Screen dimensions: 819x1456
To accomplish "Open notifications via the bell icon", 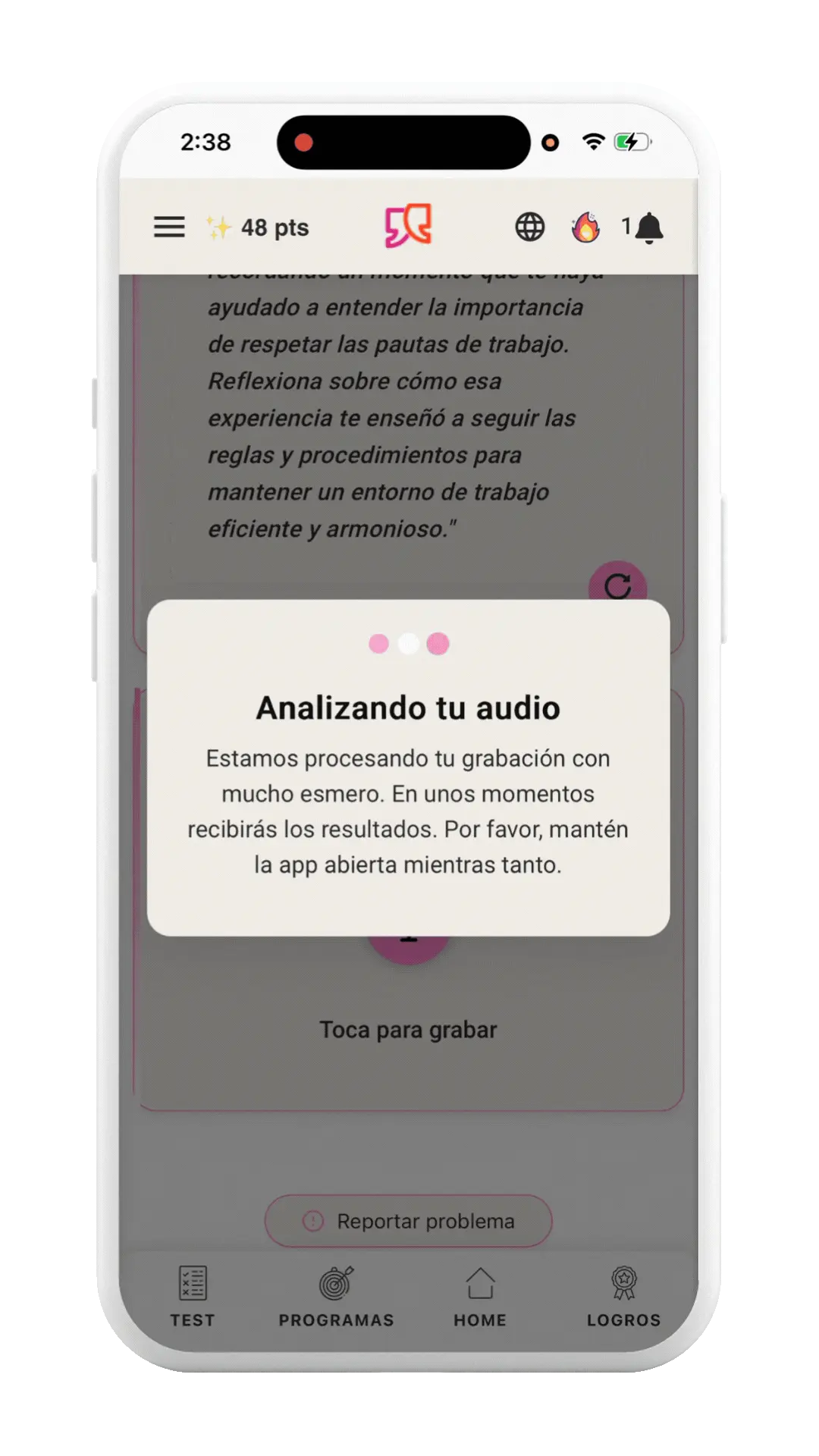I will tap(648, 227).
